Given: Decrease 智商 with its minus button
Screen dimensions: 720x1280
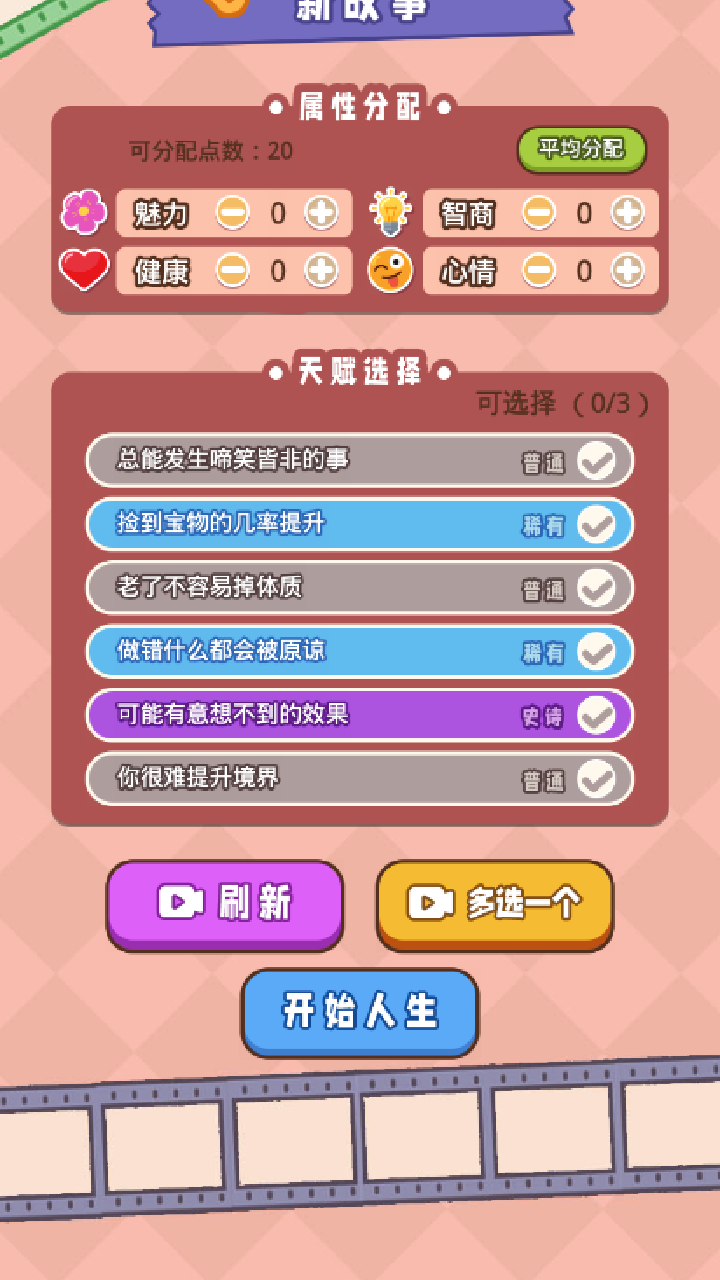Looking at the screenshot, I should [x=540, y=213].
